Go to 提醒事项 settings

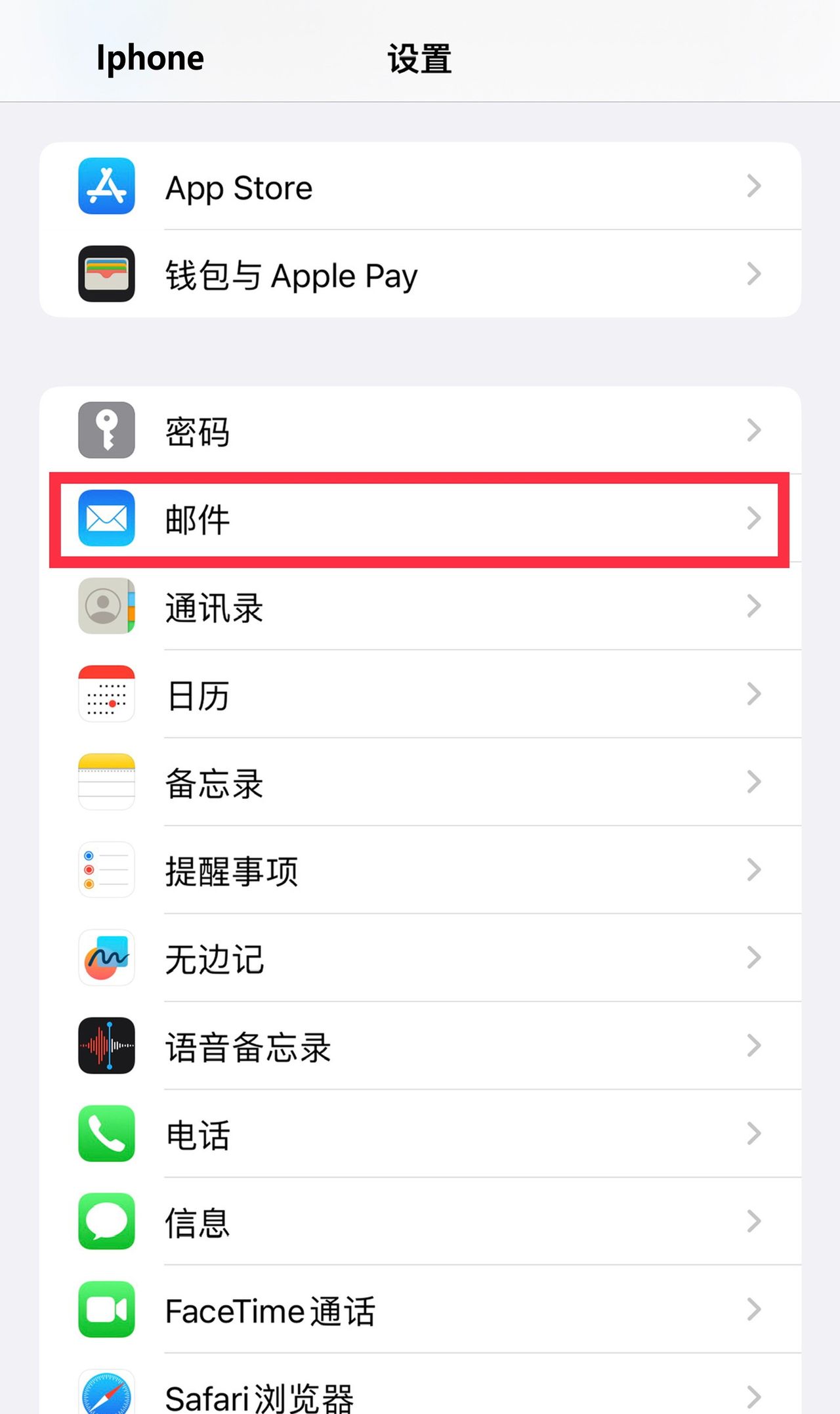click(x=420, y=870)
